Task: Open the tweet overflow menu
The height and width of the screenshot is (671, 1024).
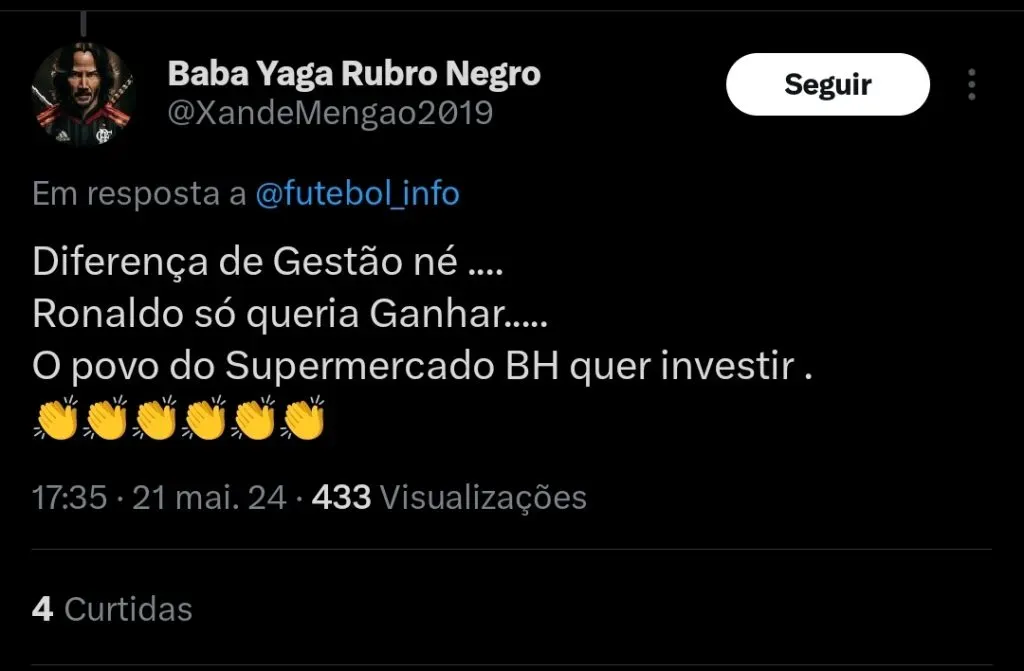Action: (971, 85)
